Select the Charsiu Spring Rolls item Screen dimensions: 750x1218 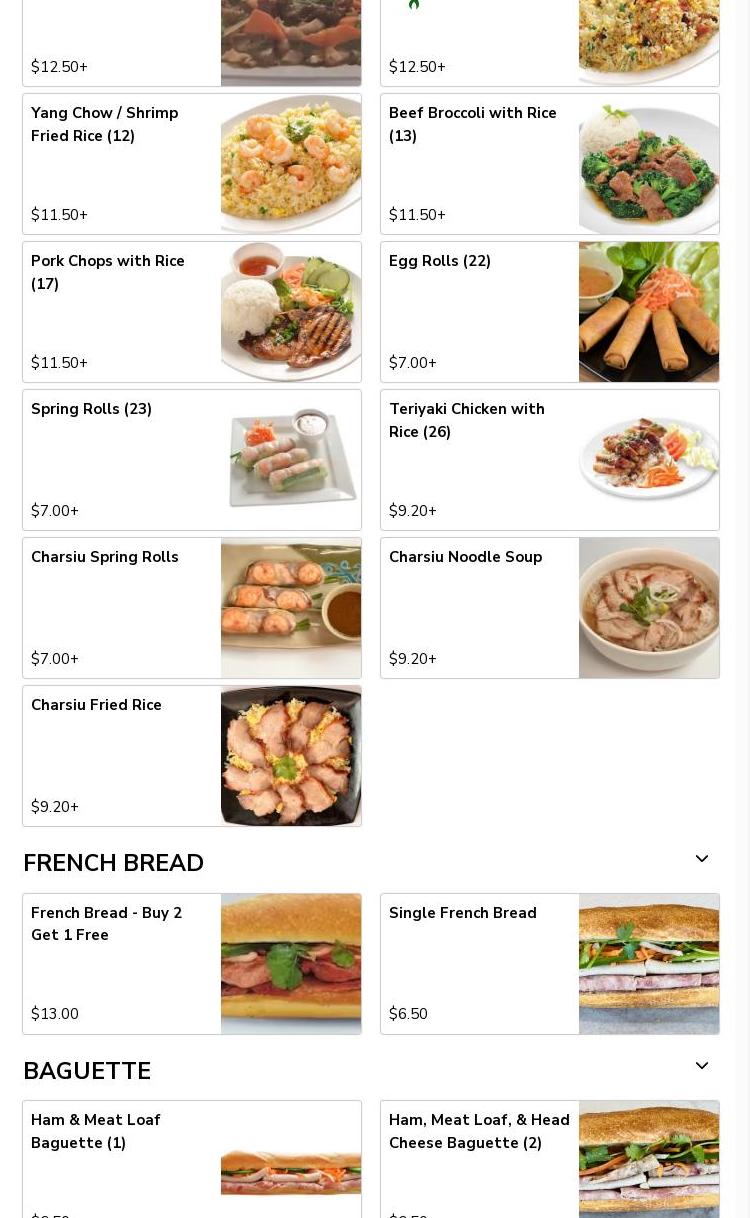pos(192,608)
